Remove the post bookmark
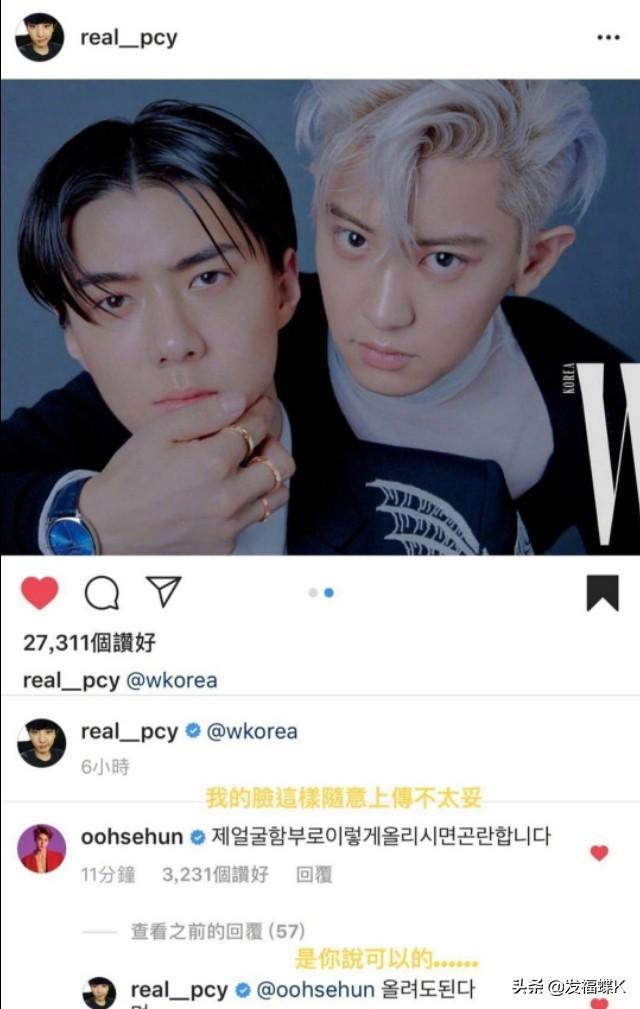This screenshot has height=1009, width=640. [x=602, y=593]
